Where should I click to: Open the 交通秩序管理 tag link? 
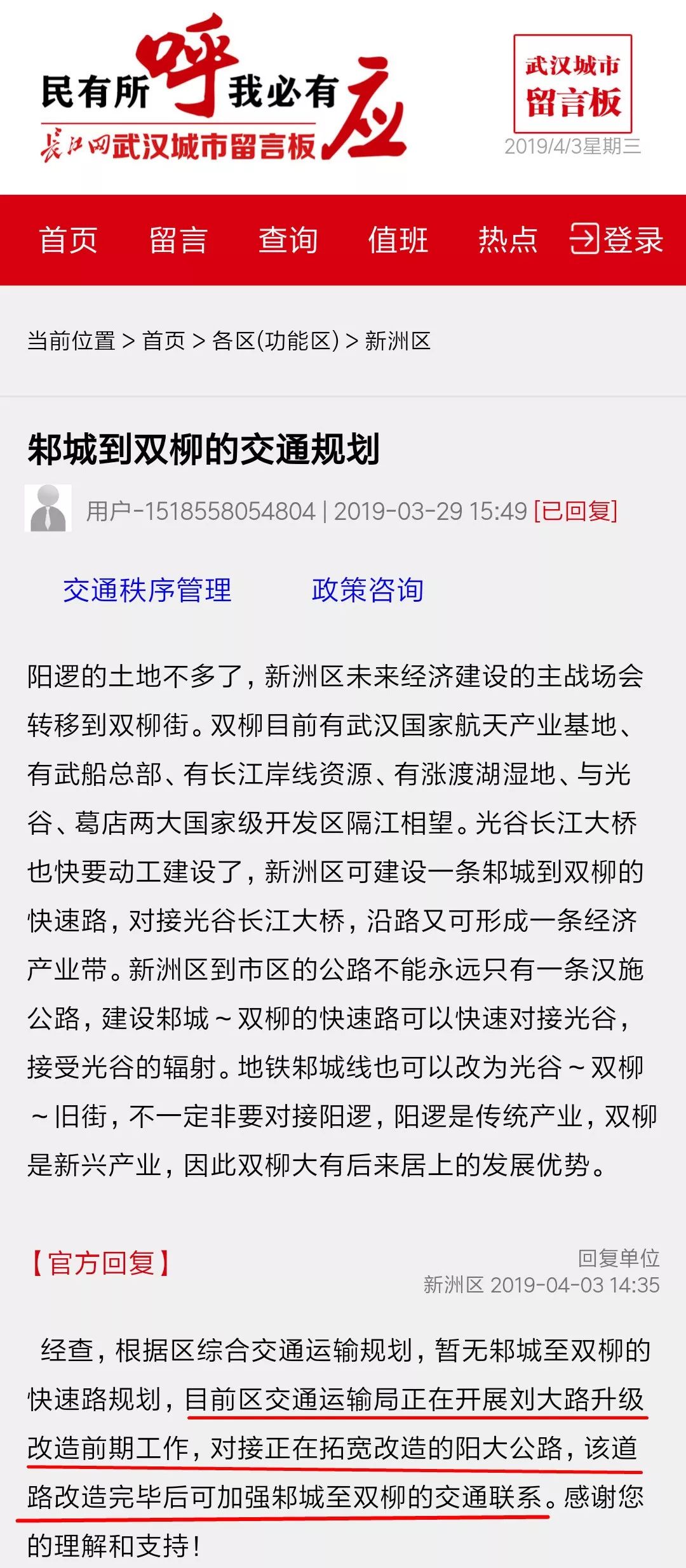click(x=147, y=590)
